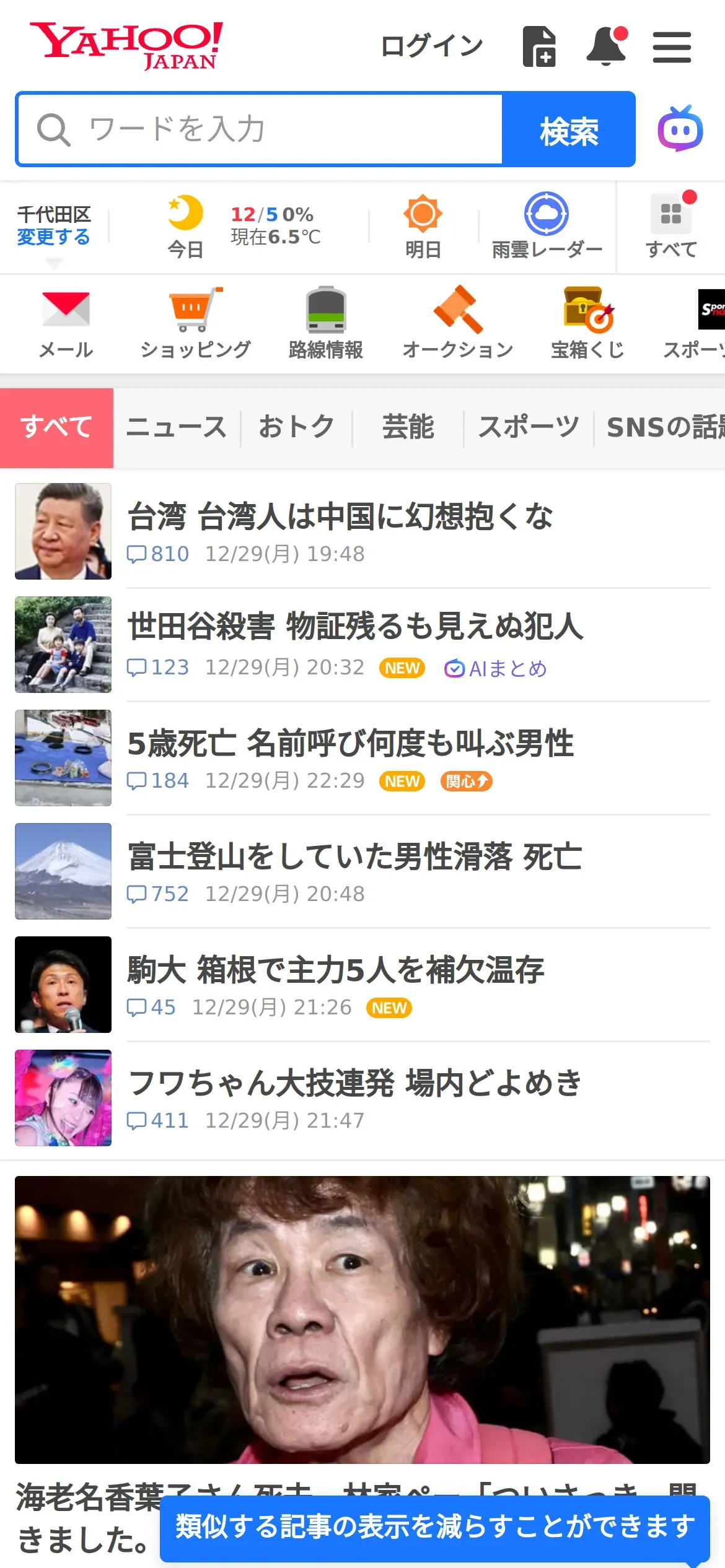Open 路線情報 transit info
Viewport: 725px width, 1568px height.
pyautogui.click(x=326, y=323)
